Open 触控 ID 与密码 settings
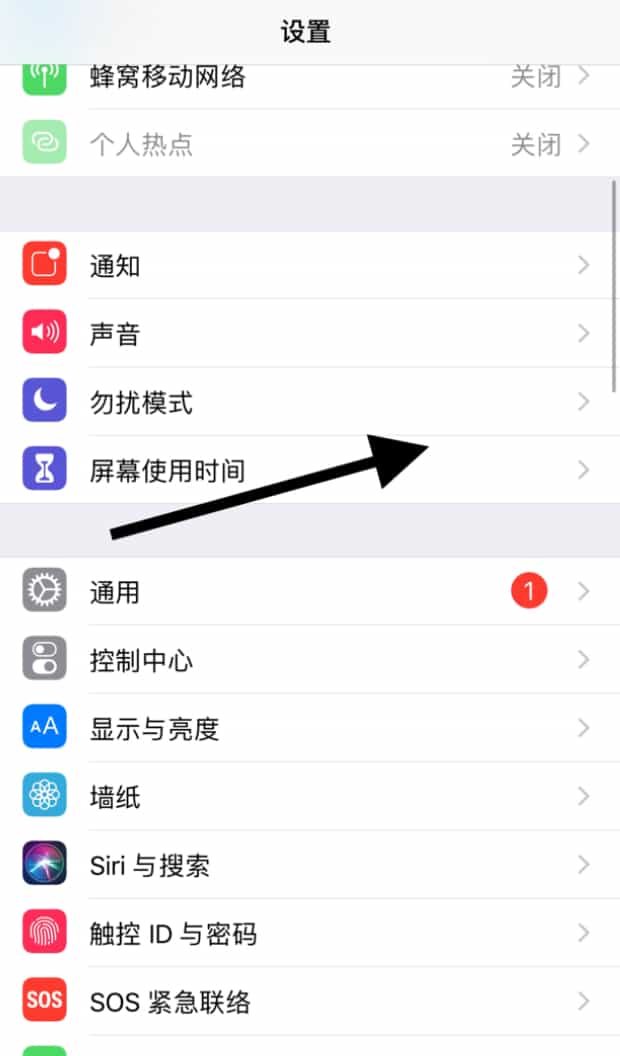This screenshot has height=1056, width=620. 310,933
